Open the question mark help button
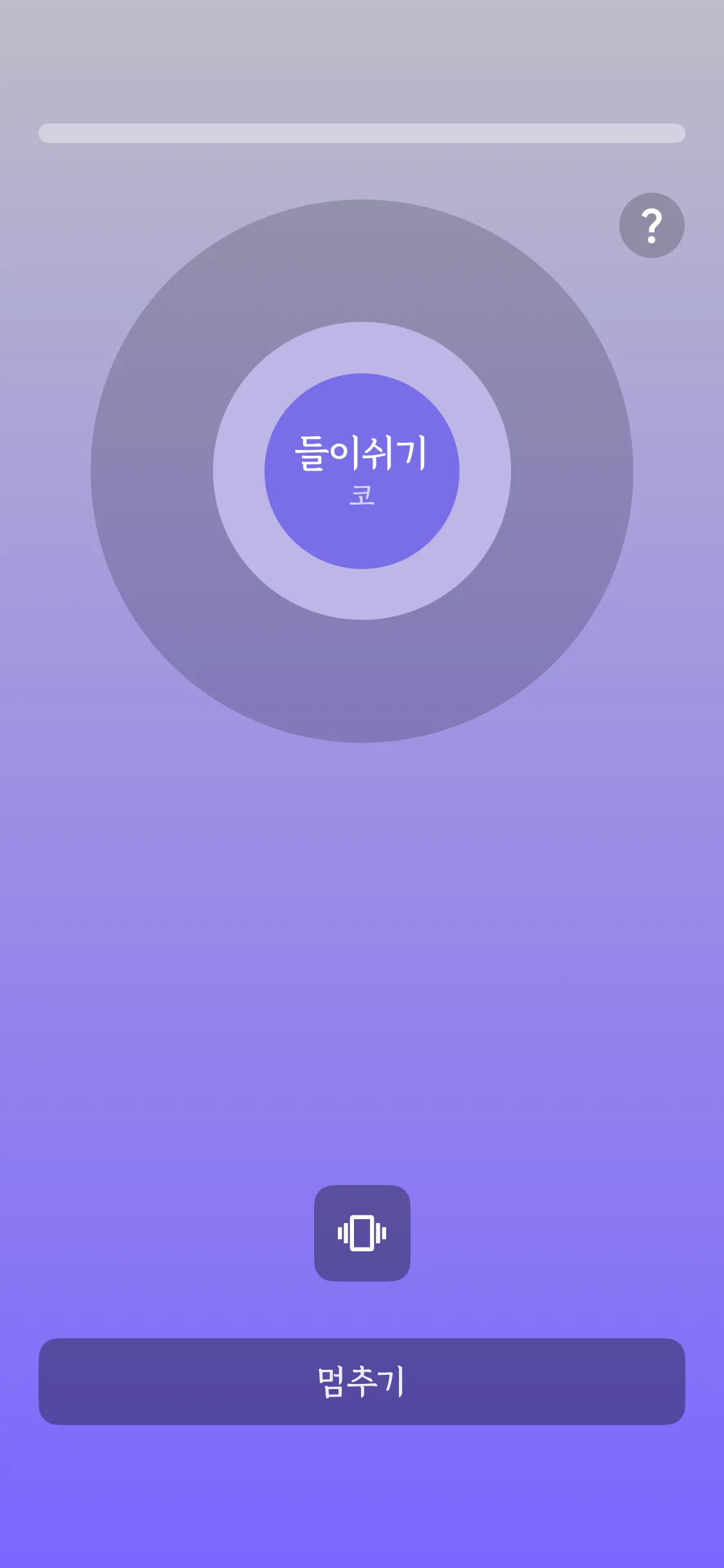Image resolution: width=724 pixels, height=1568 pixels. 651,225
